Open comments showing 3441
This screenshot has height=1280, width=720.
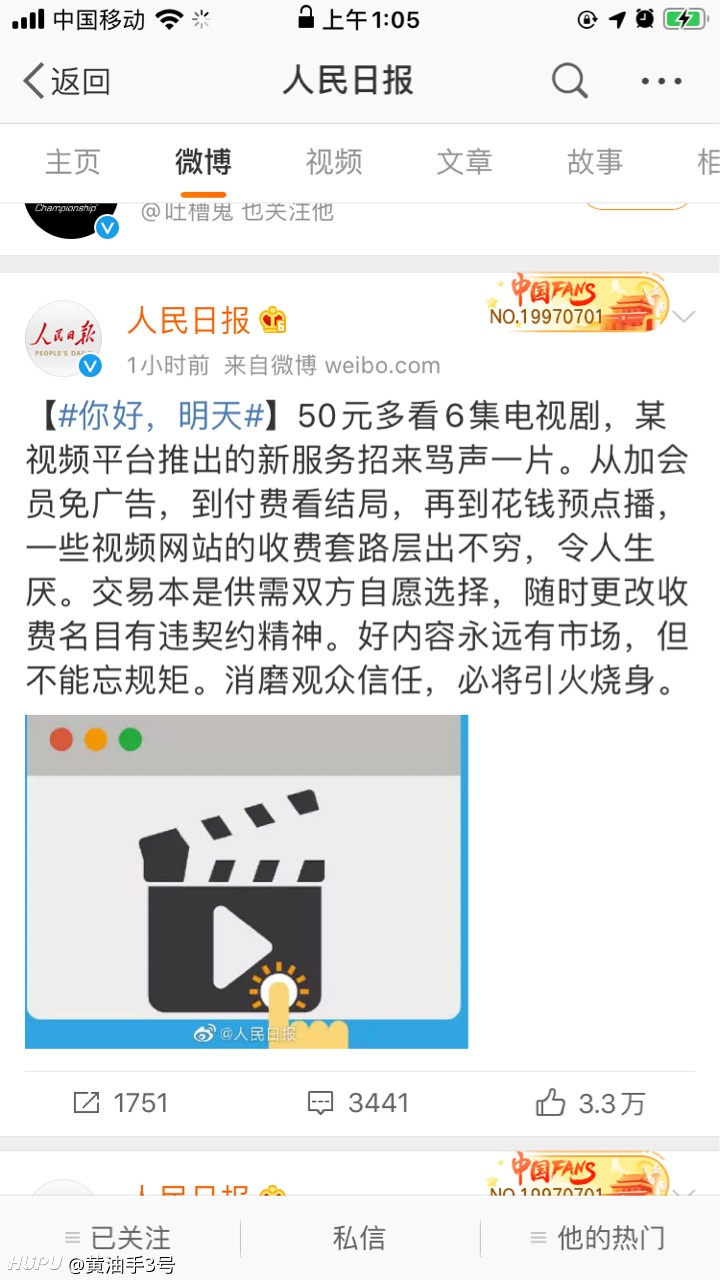click(358, 1103)
